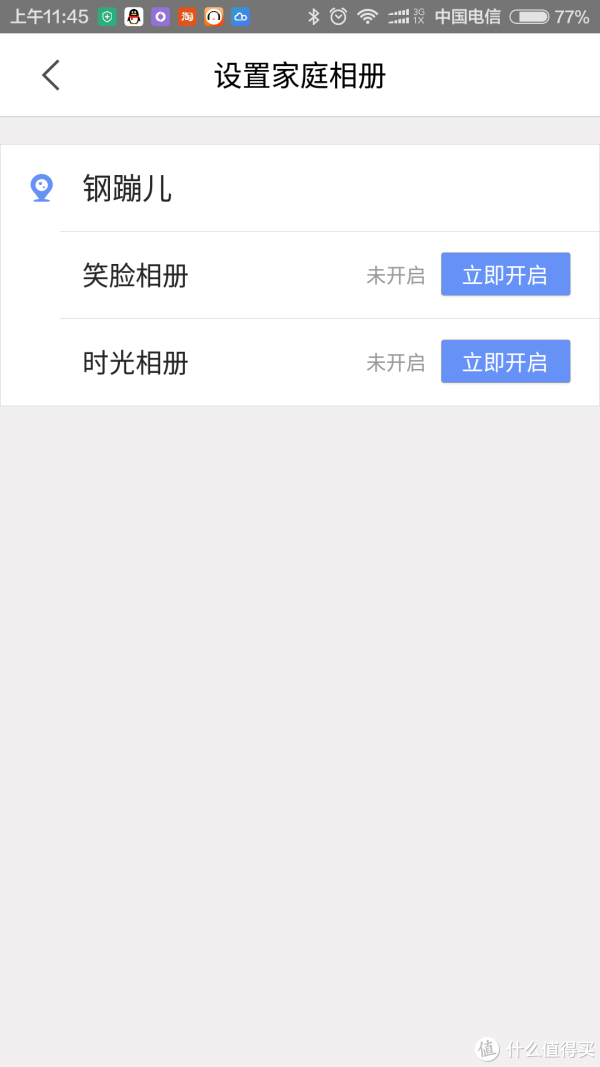Viewport: 600px width, 1067px height.
Task: Enable 笑脸相册 with 立即开启 button
Action: [505, 274]
